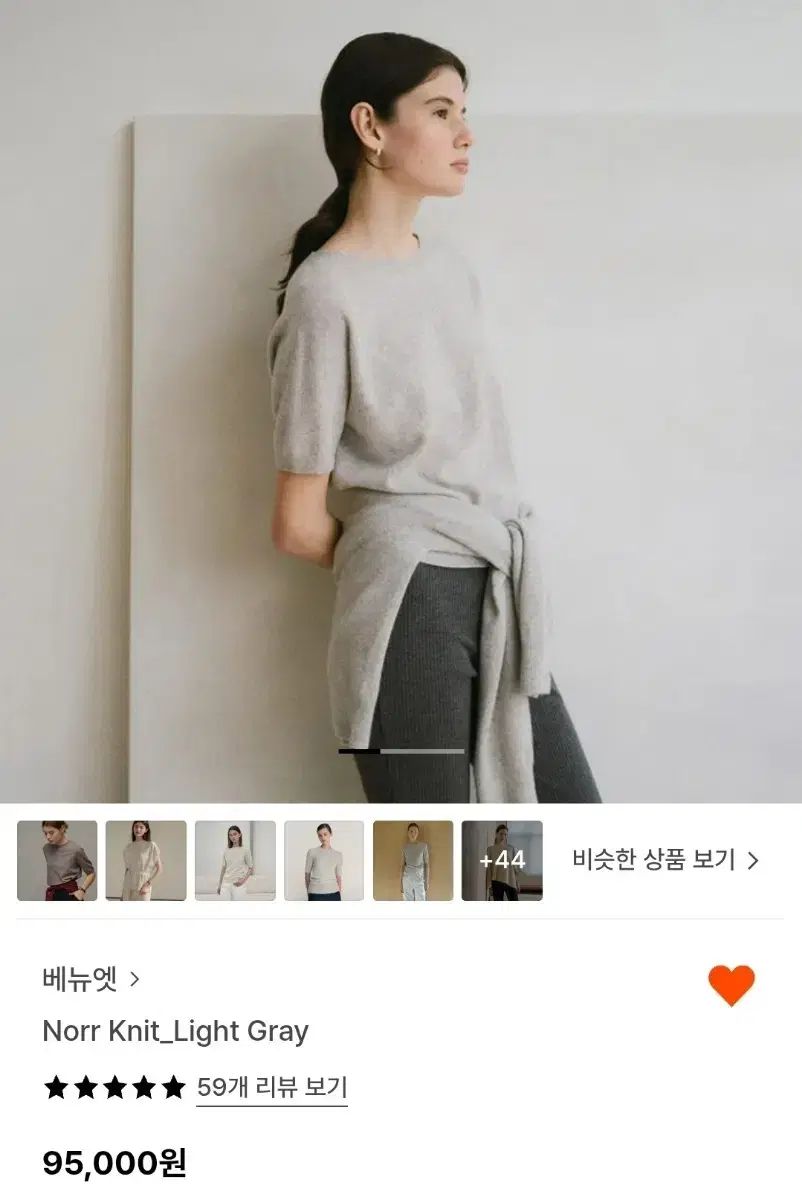
Task: Like the Norr Knit with the heart icon
Action: (731, 985)
